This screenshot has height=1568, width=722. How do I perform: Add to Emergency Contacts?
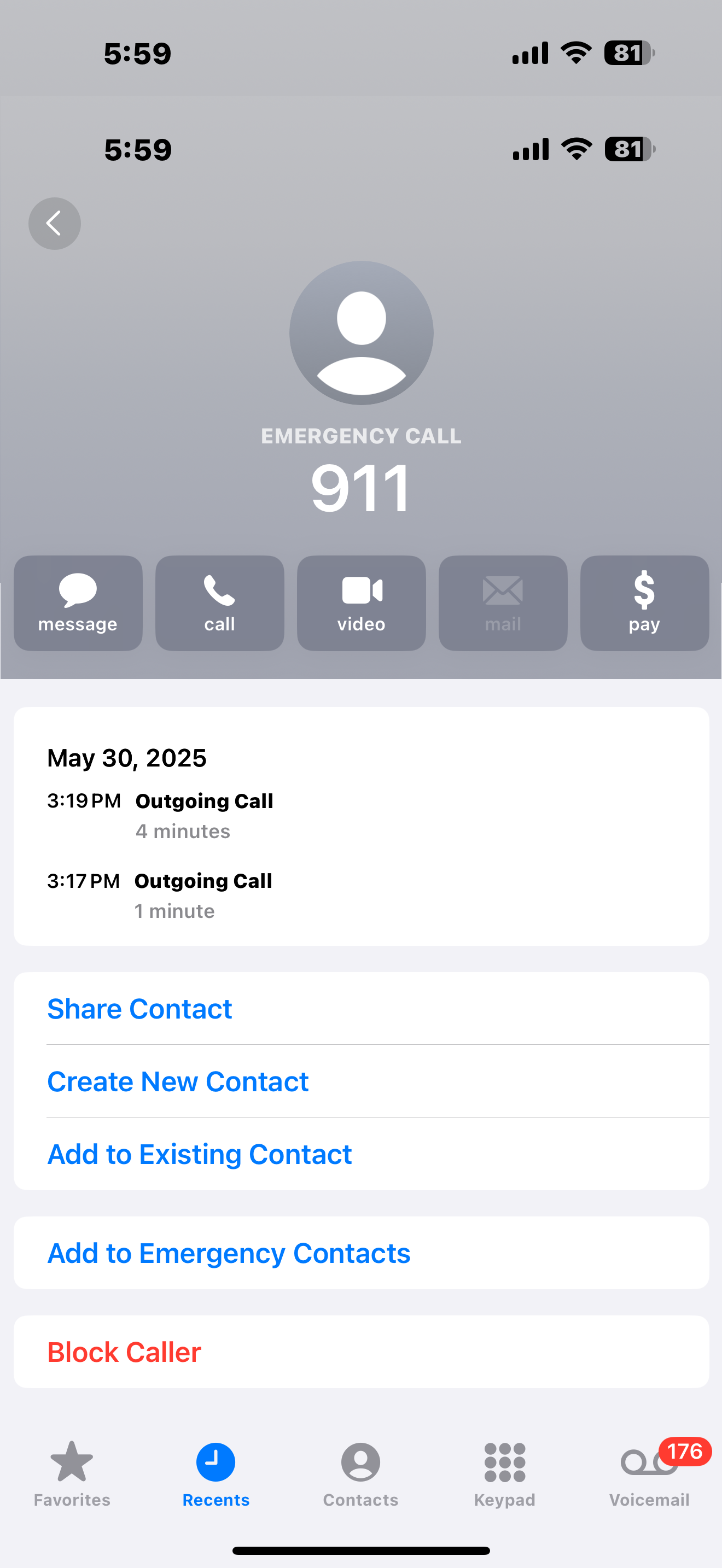click(x=228, y=1253)
